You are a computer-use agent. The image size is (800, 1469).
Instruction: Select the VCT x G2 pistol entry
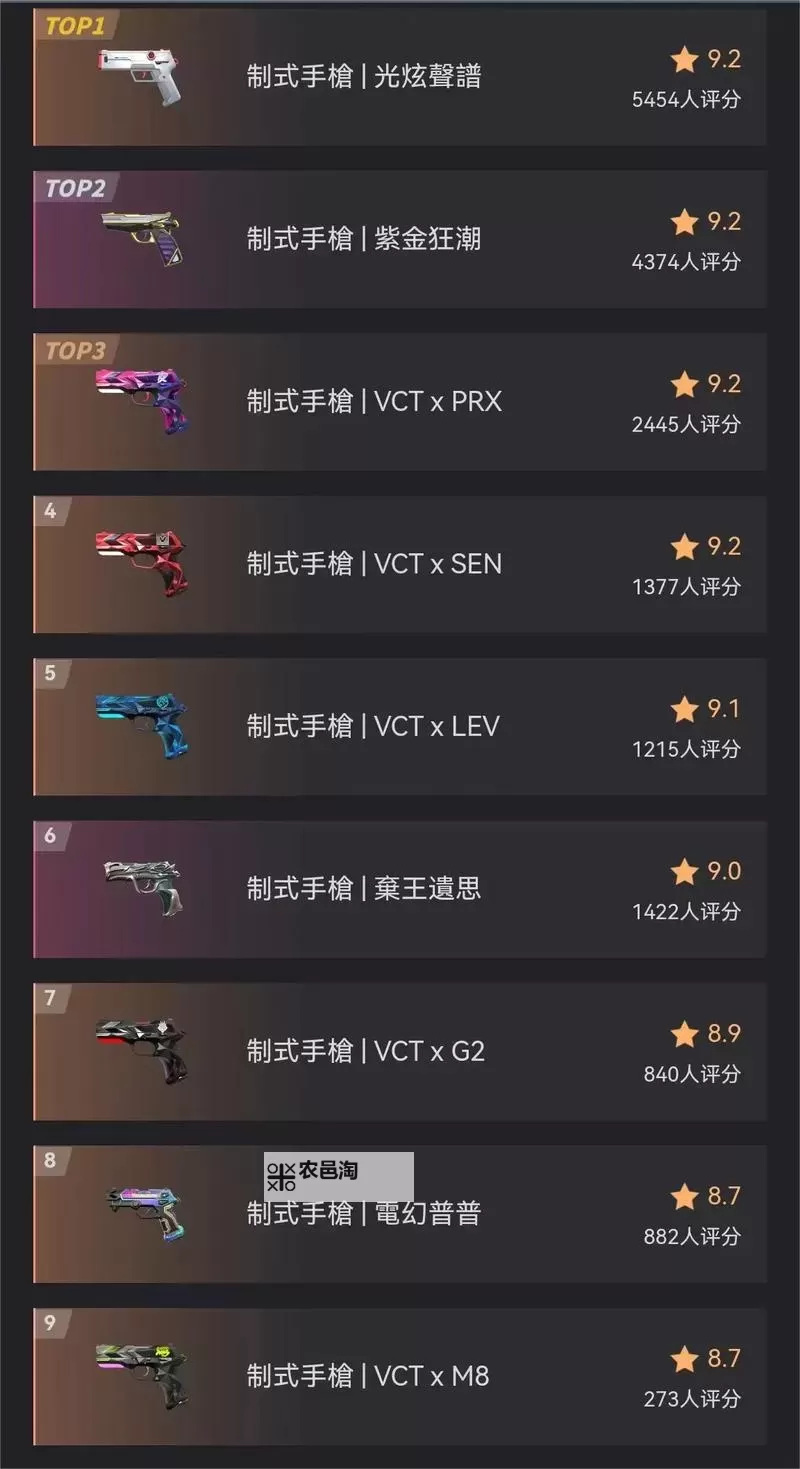point(400,1051)
